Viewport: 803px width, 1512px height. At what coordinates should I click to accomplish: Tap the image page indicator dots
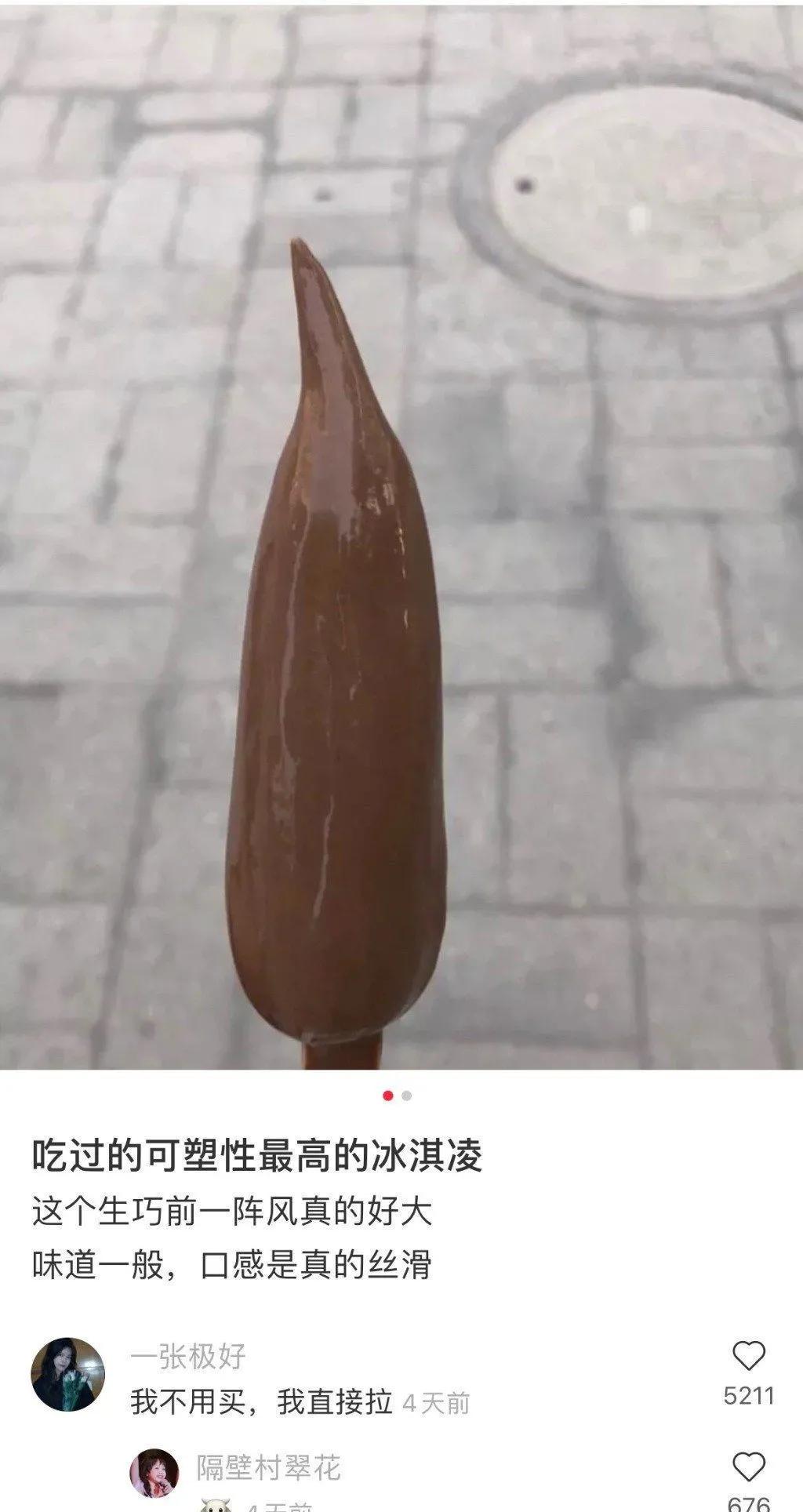397,1096
